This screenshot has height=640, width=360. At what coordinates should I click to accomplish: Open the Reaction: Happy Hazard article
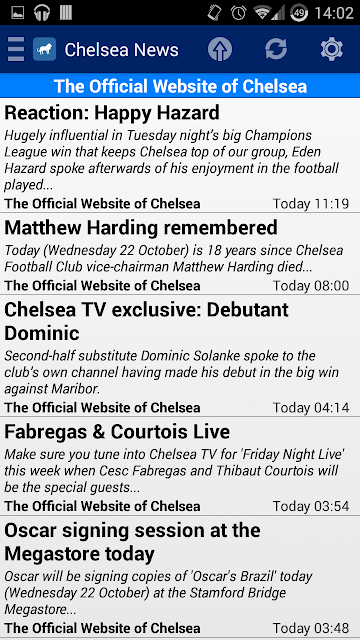pyautogui.click(x=180, y=155)
